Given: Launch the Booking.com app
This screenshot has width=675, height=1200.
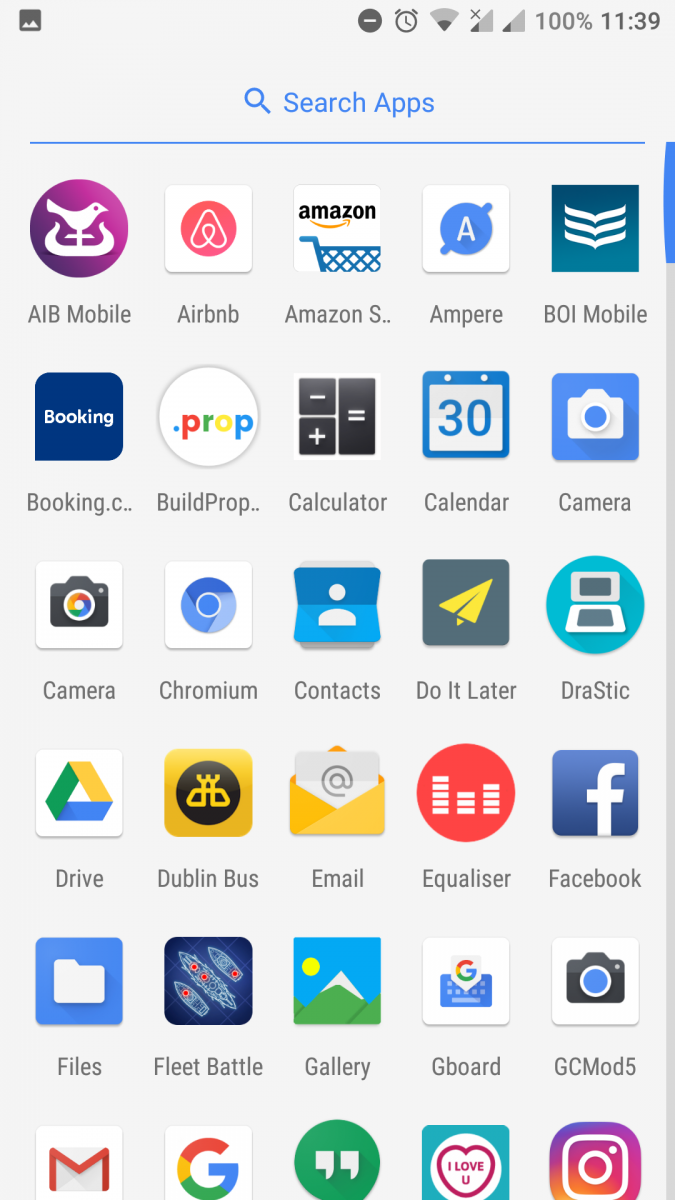Looking at the screenshot, I should pos(79,417).
